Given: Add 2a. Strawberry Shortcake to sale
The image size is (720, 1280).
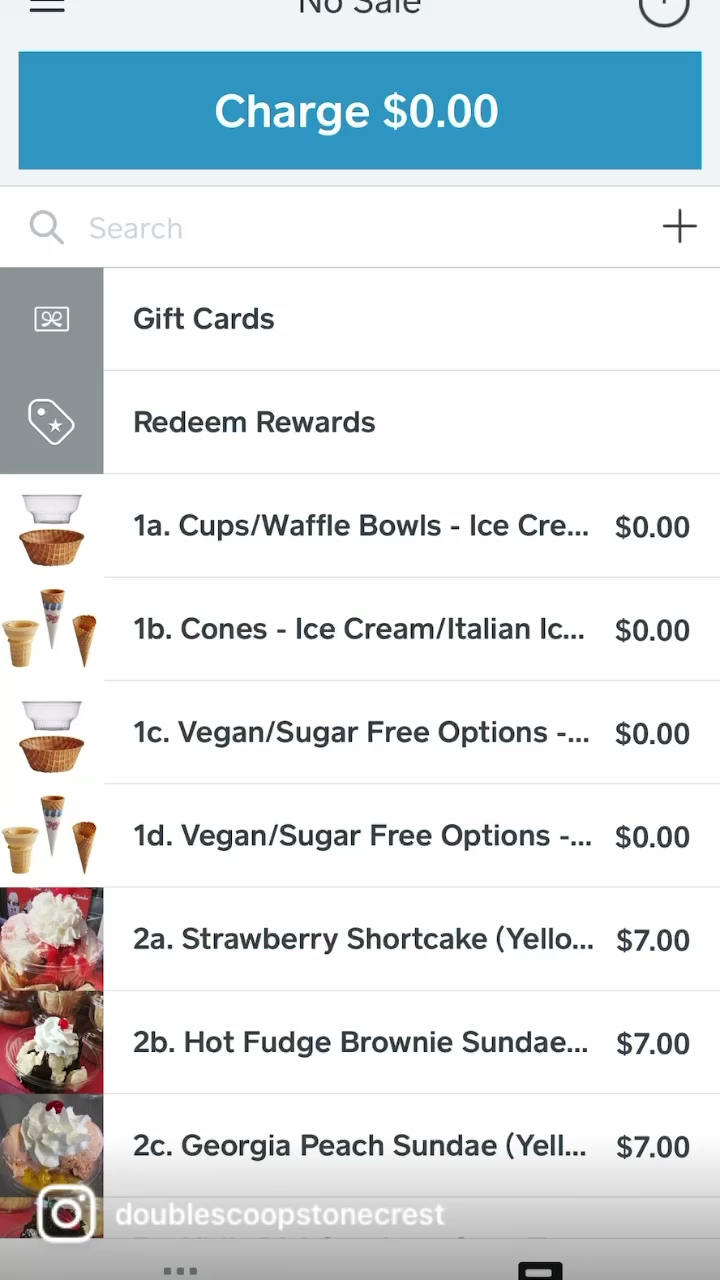Looking at the screenshot, I should tap(360, 939).
